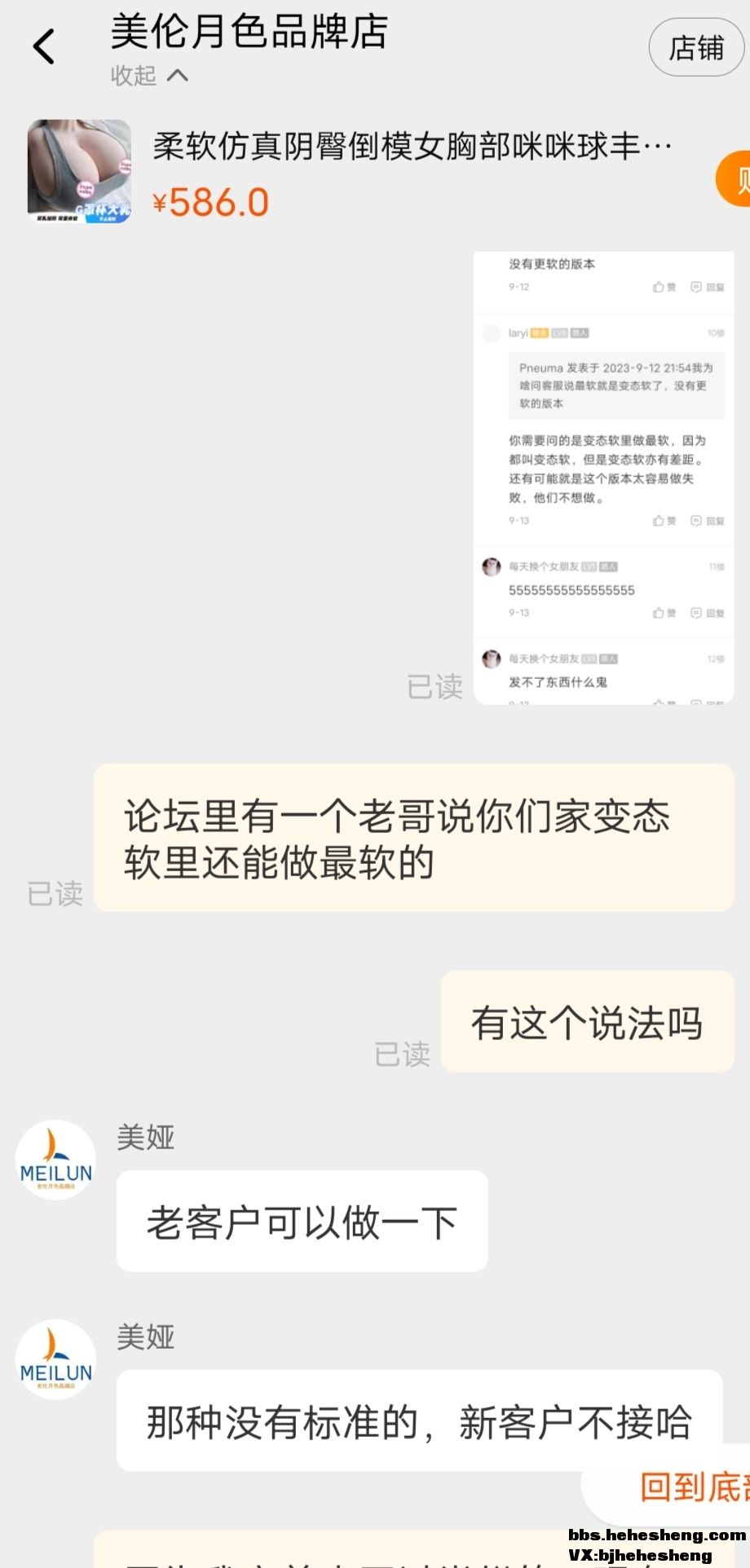
Task: Open the ¥586.0 product card
Action: coord(351,173)
